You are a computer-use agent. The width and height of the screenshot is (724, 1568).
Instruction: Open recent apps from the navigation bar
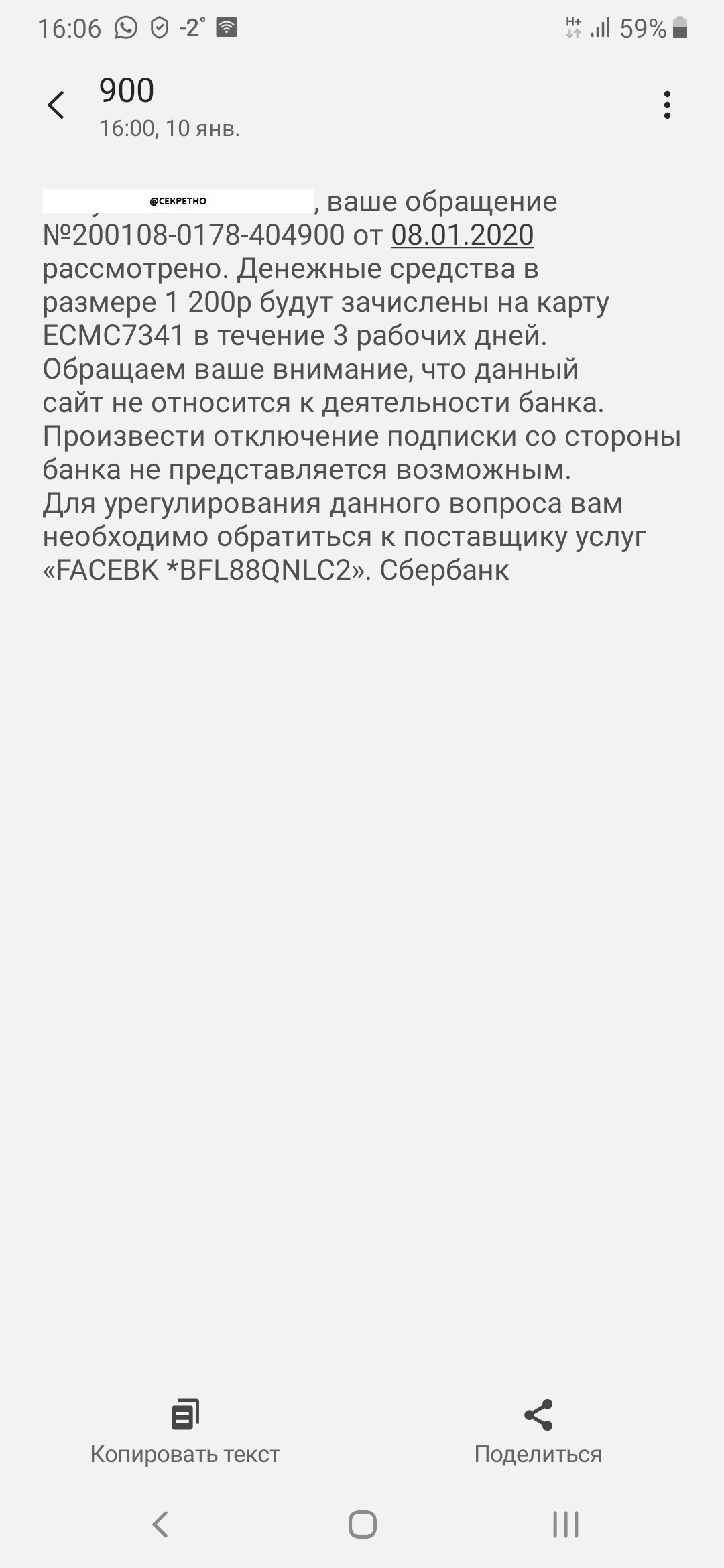pyautogui.click(x=566, y=1525)
